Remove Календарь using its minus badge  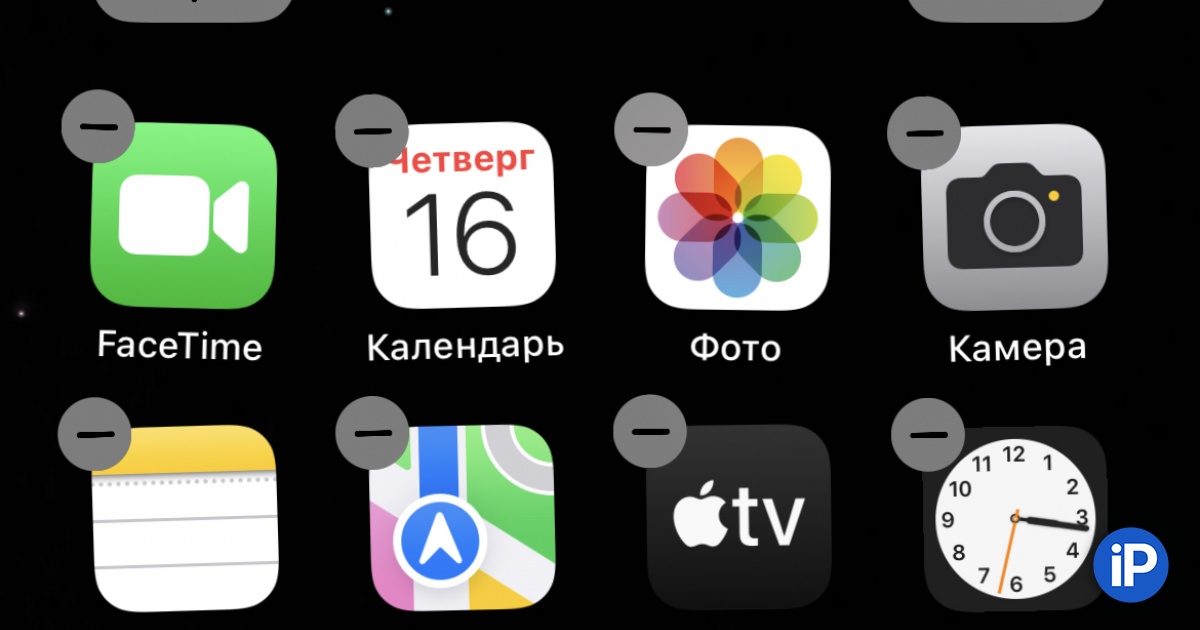tap(372, 131)
